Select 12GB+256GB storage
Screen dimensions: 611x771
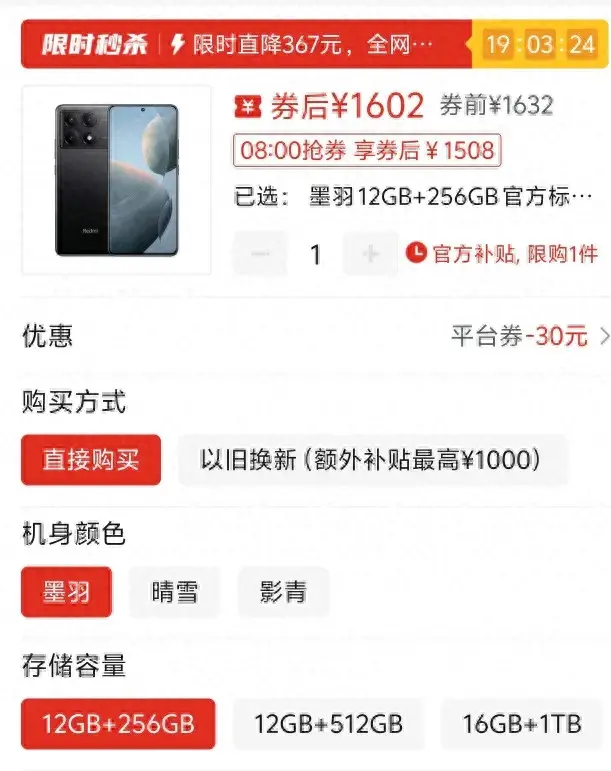tap(118, 723)
